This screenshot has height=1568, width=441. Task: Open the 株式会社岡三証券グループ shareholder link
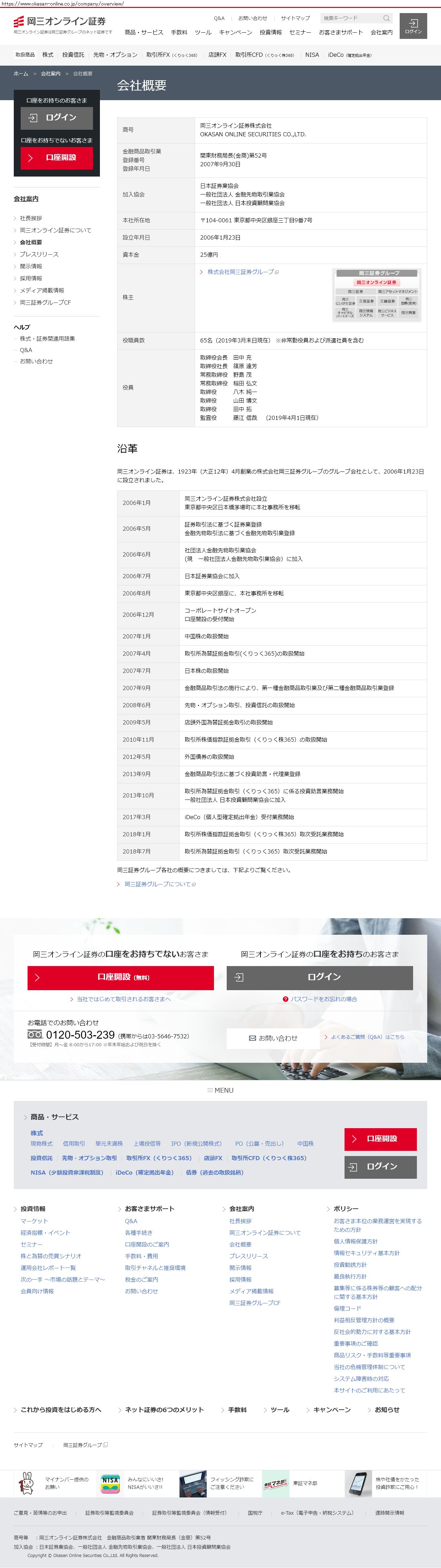pos(240,272)
